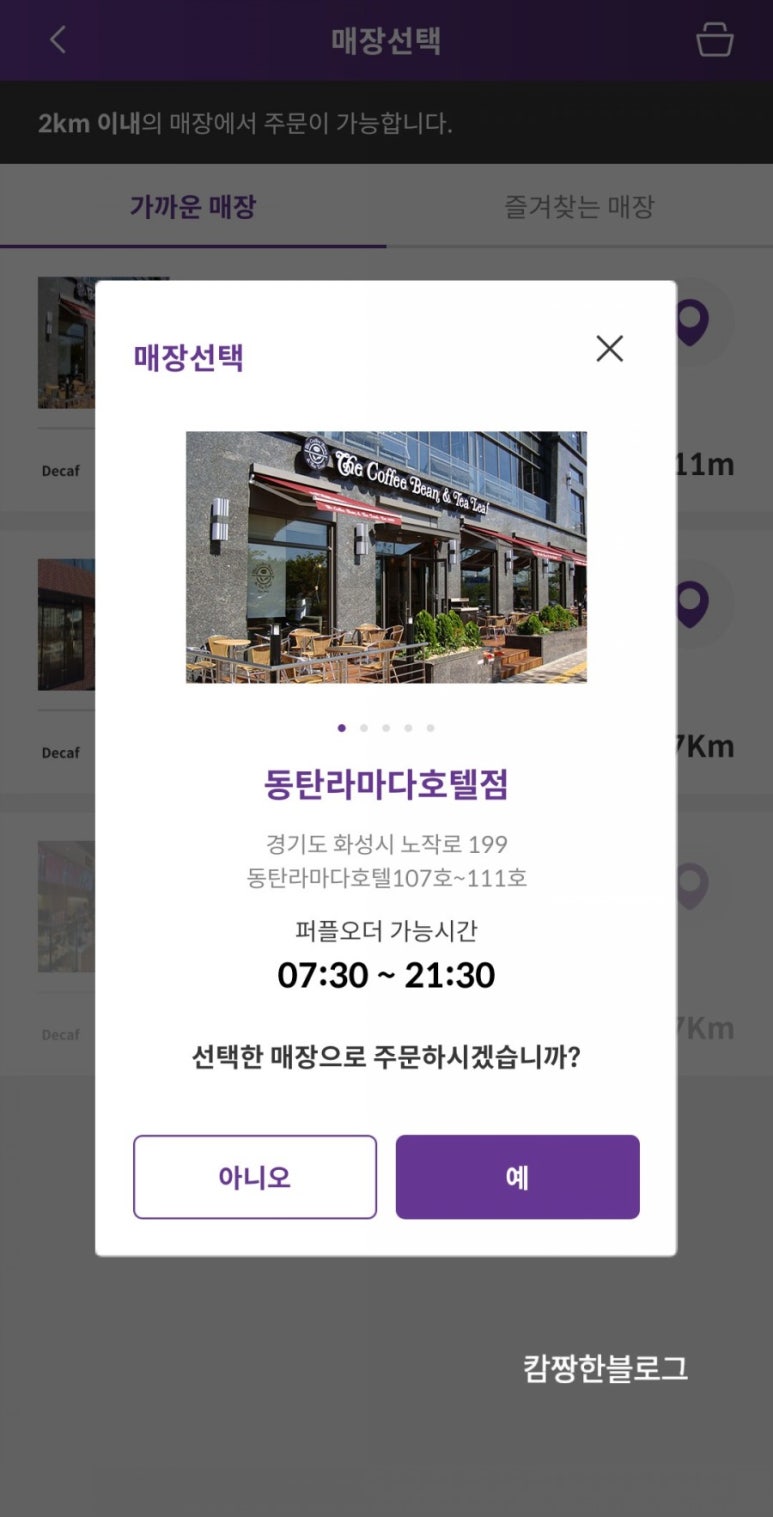The image size is (773, 1517).
Task: Go back using the top-left arrow
Action: point(58,40)
